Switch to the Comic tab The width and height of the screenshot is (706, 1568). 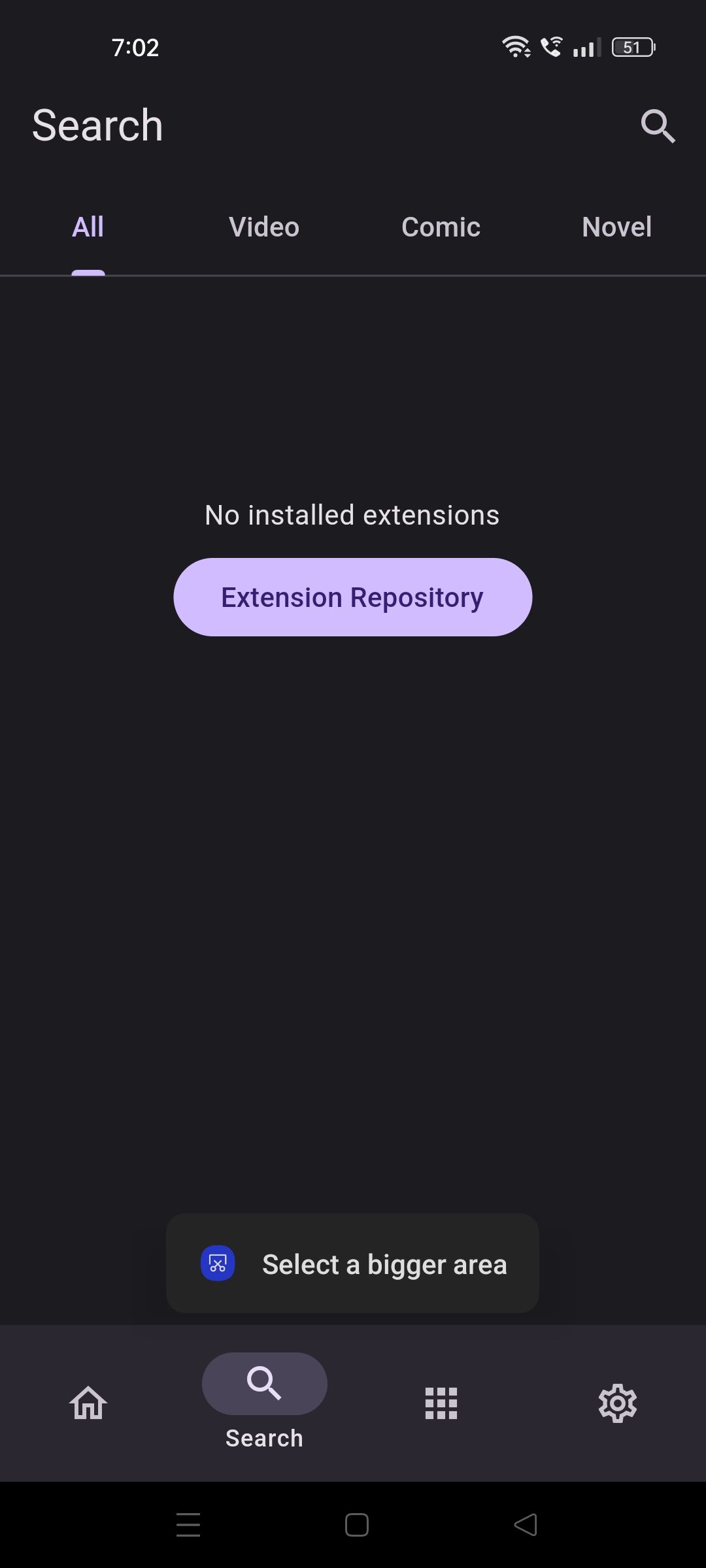click(441, 227)
